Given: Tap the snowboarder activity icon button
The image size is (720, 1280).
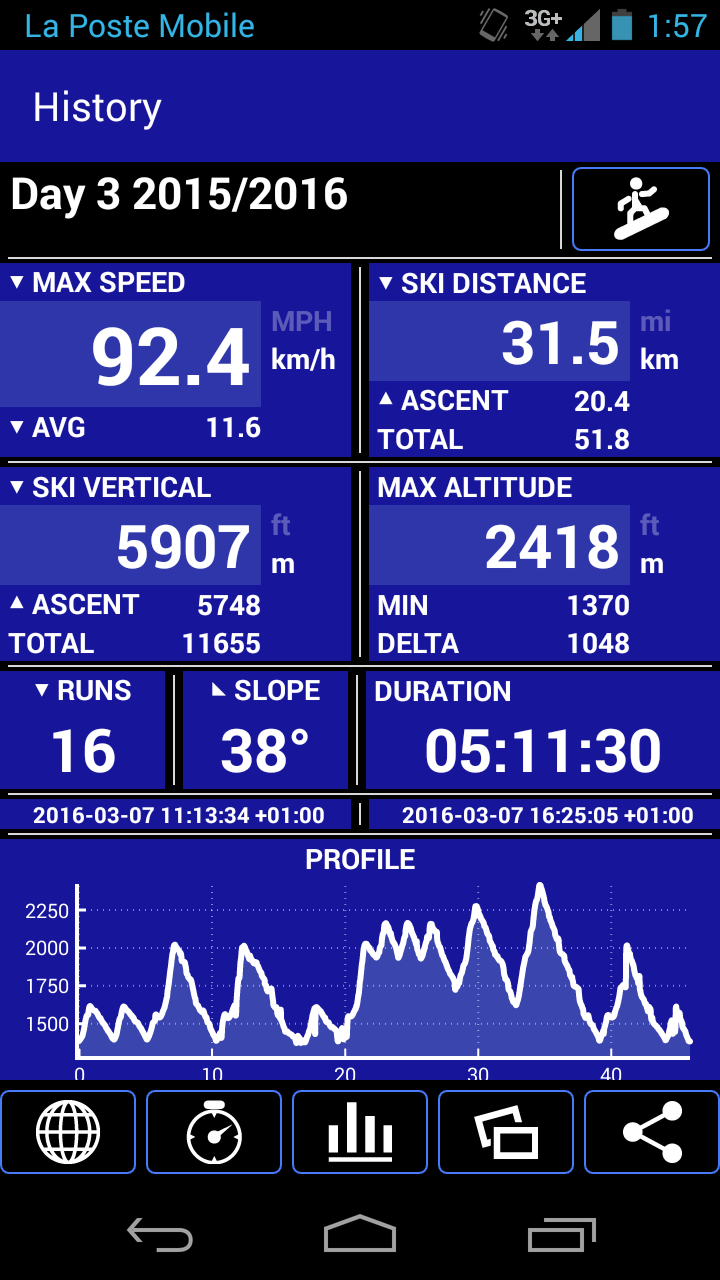Looking at the screenshot, I should pyautogui.click(x=641, y=209).
